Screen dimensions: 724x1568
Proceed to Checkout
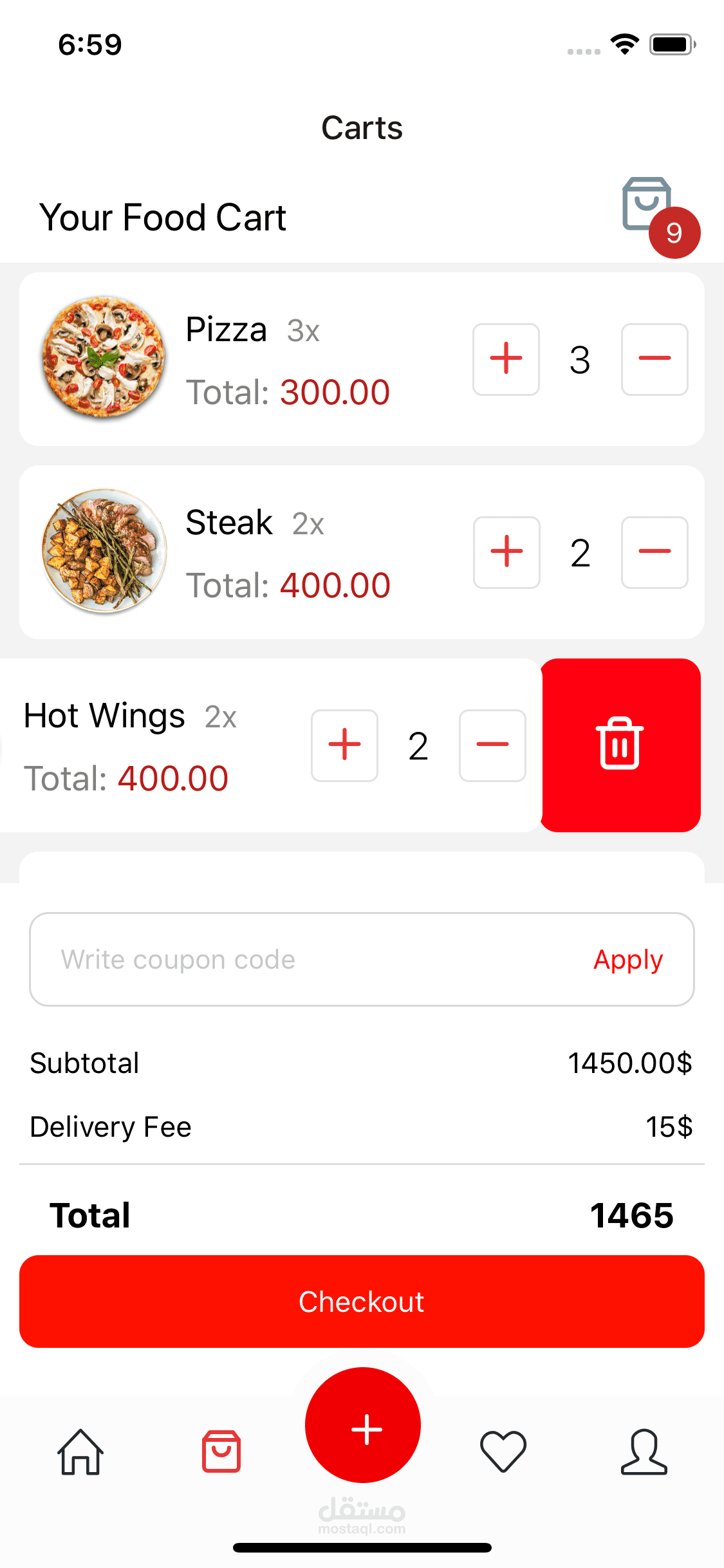[x=362, y=1302]
